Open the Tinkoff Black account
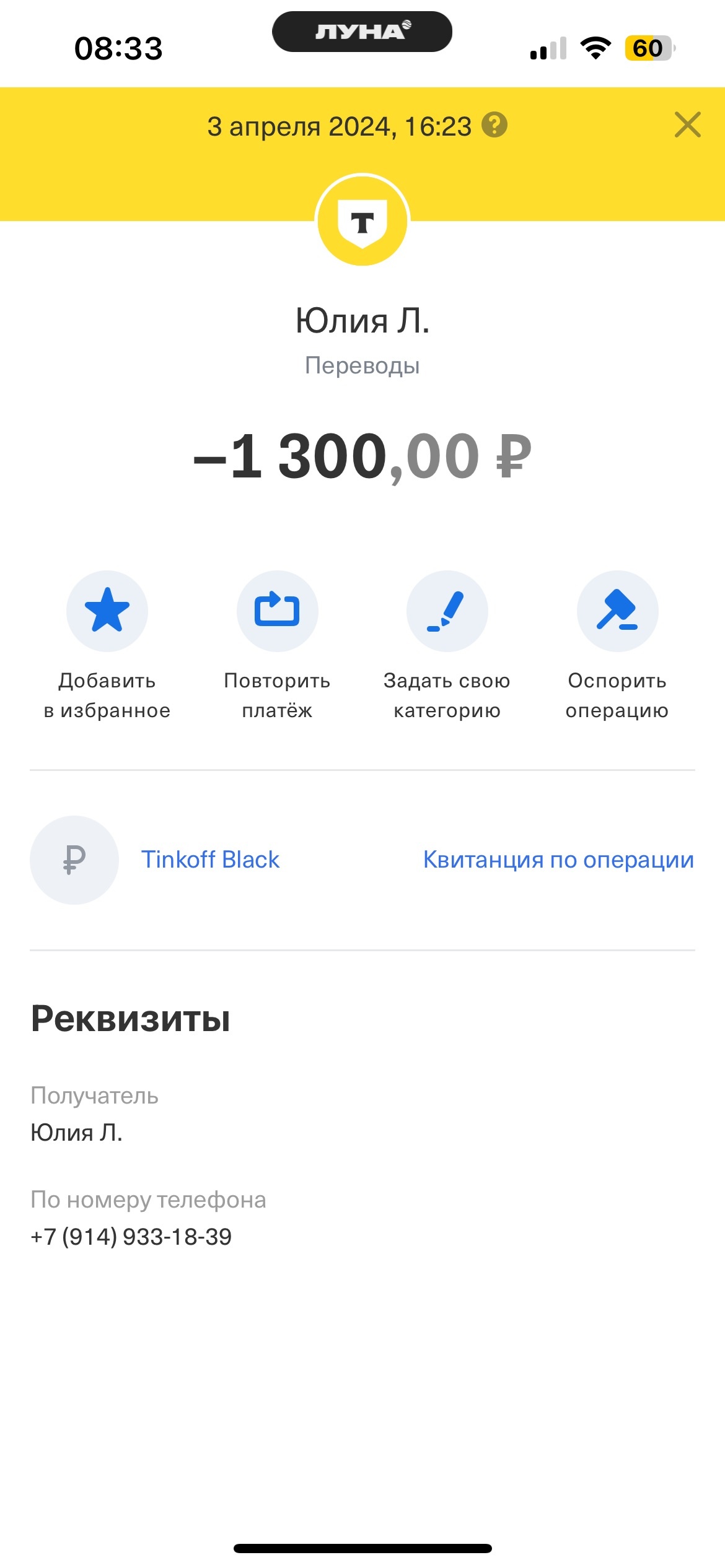Screen dimensions: 725x1568 [x=210, y=860]
